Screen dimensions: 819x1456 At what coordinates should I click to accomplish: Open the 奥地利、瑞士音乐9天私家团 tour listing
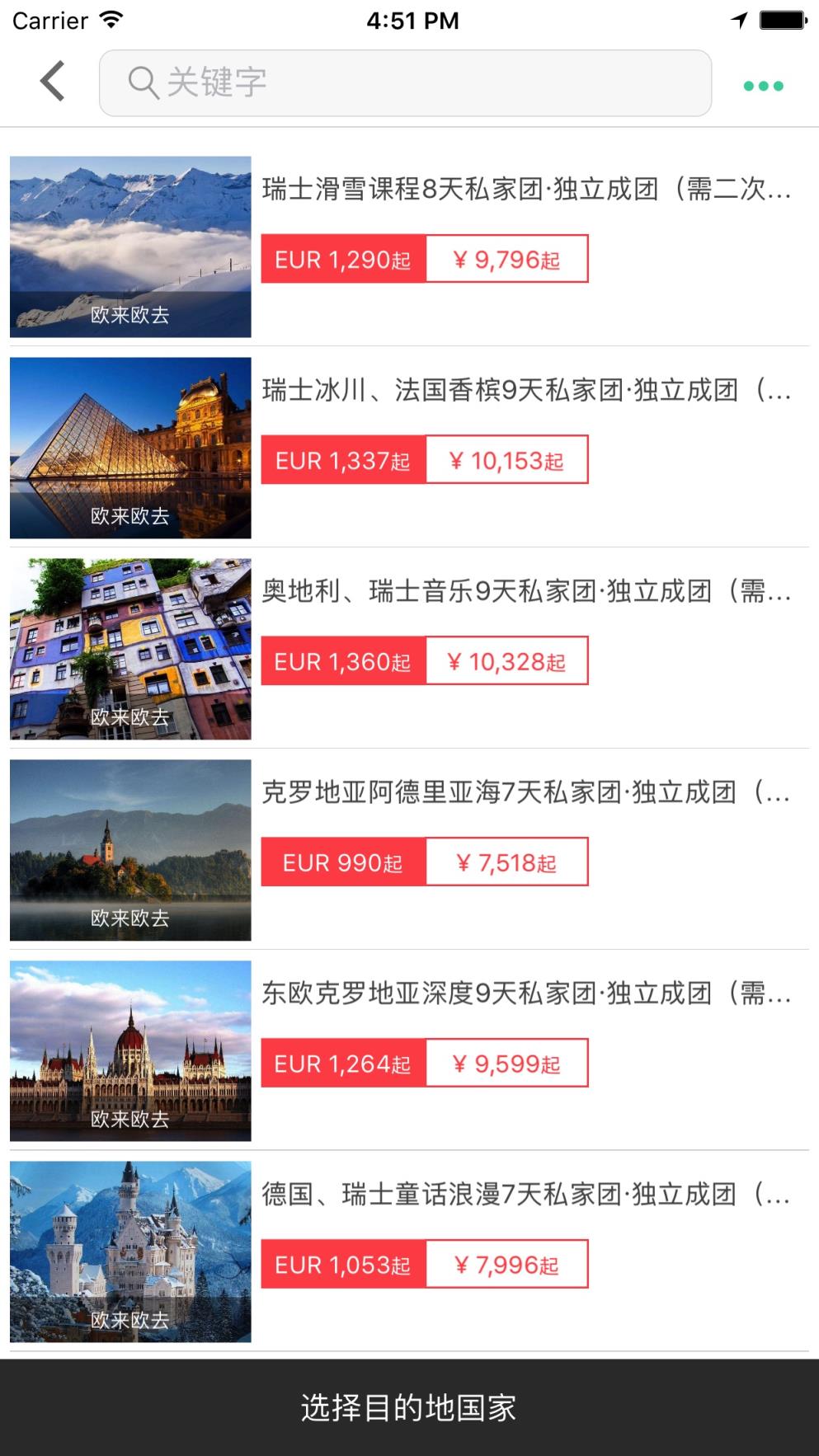525,591
